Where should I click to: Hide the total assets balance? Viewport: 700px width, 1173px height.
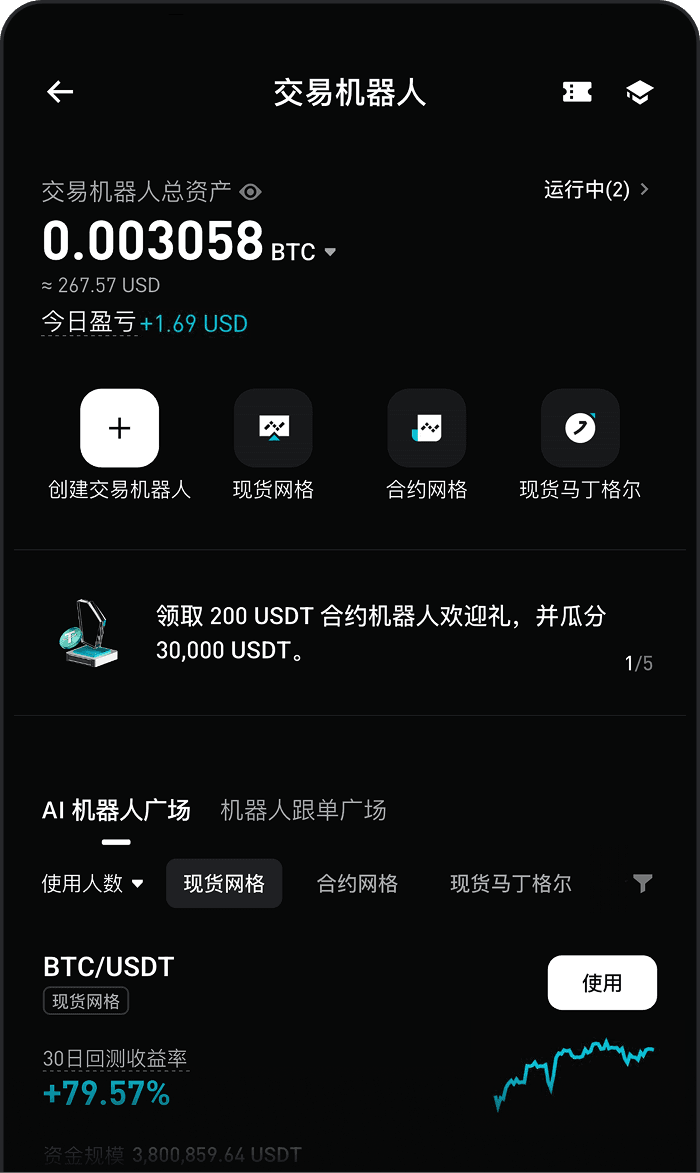[x=251, y=191]
